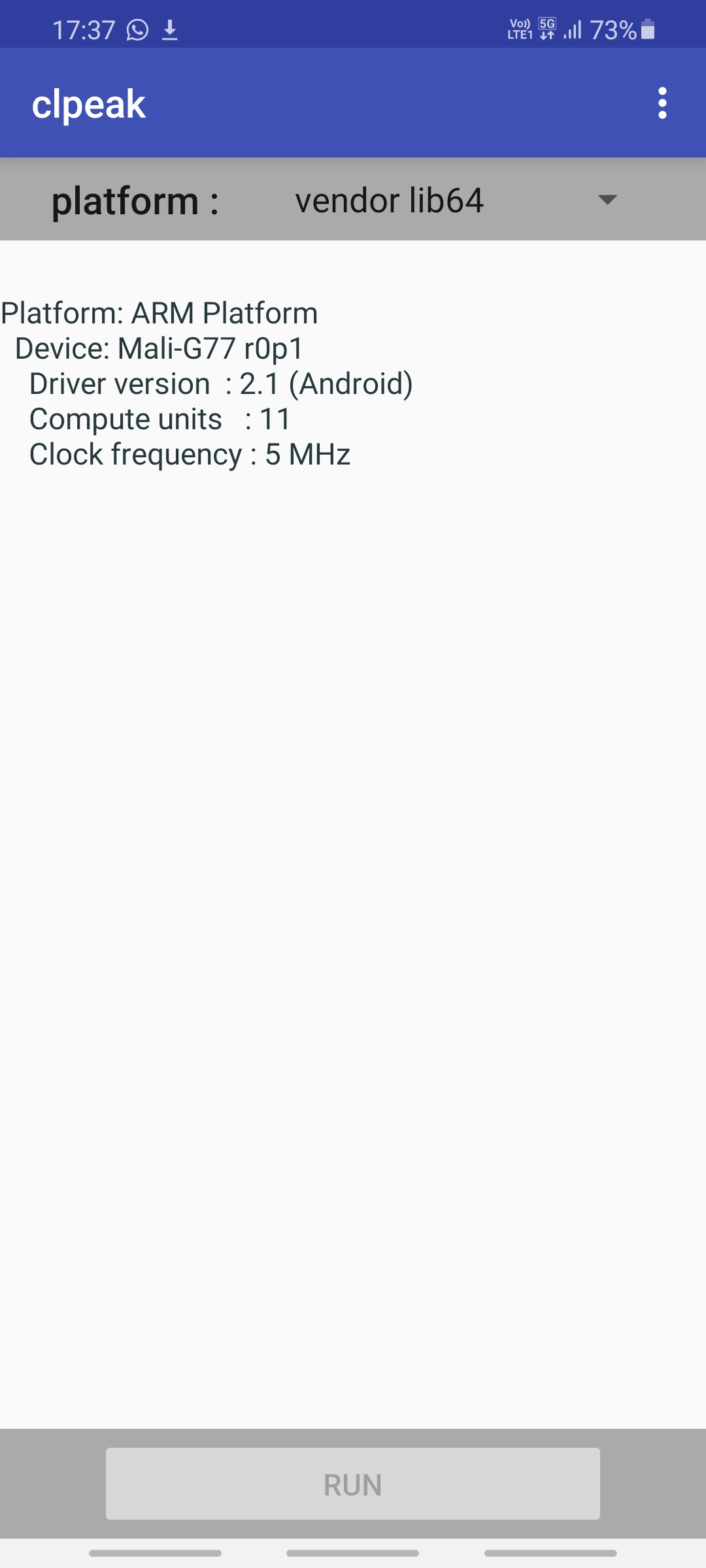Tap the signal strength bars icon
Screen dimensions: 706x1568
(573, 29)
